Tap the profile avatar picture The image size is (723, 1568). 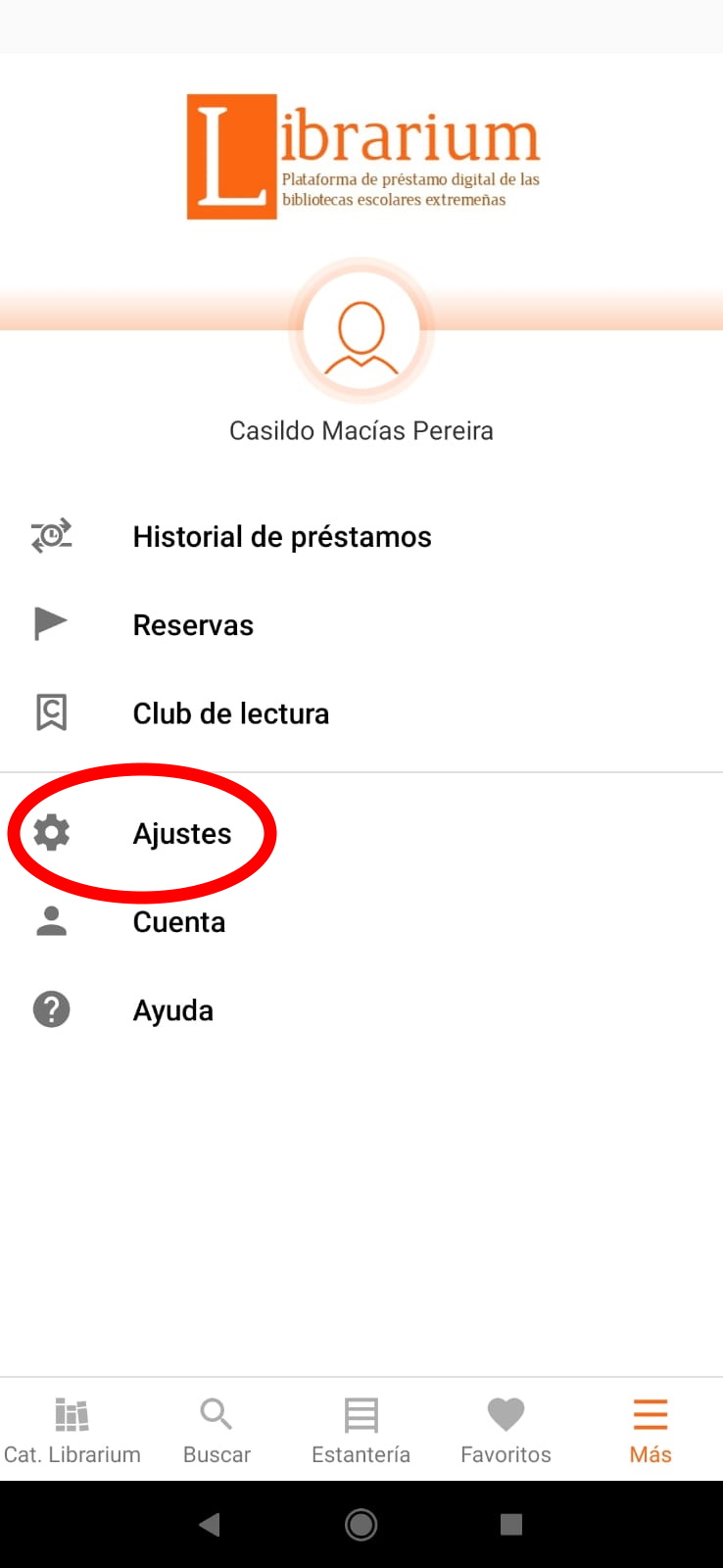(x=361, y=331)
